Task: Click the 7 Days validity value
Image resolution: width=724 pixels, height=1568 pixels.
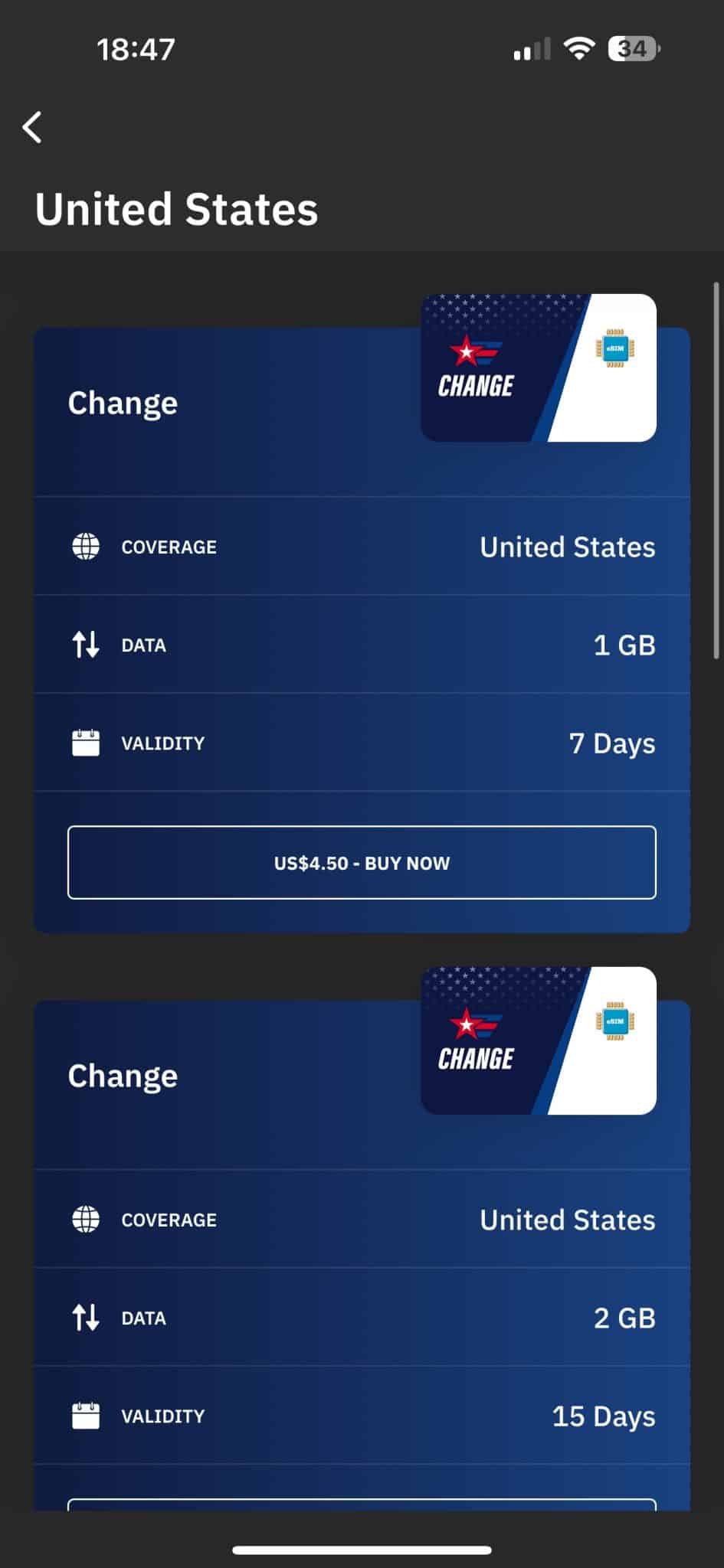Action: 611,741
